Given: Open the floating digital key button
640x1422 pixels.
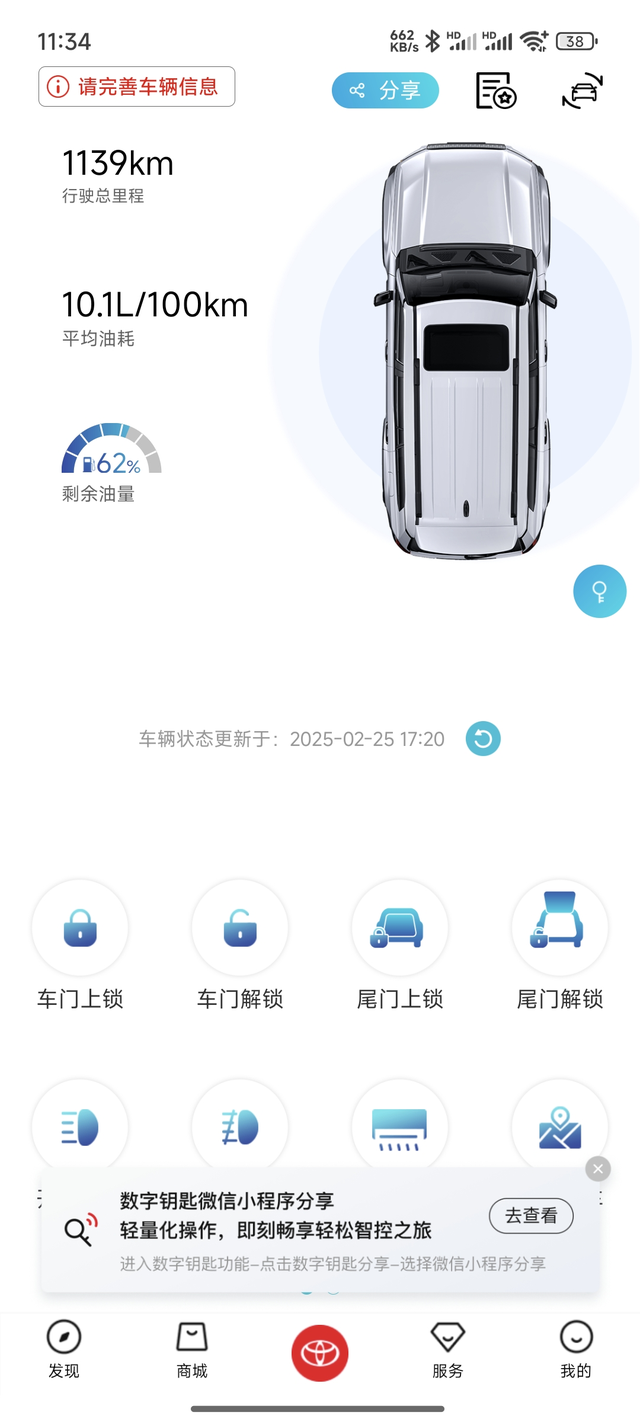Looking at the screenshot, I should pyautogui.click(x=600, y=591).
